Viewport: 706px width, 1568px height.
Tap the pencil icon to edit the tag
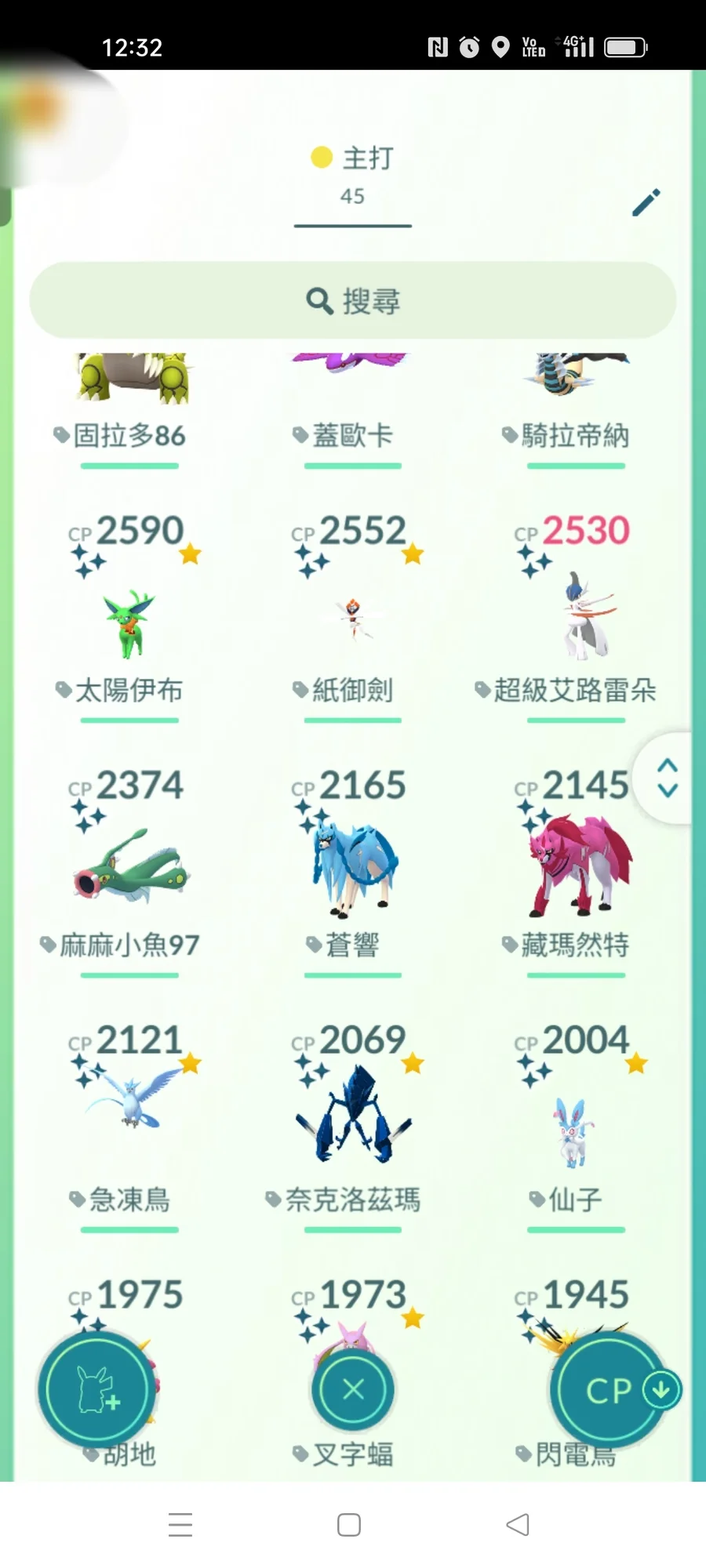pyautogui.click(x=646, y=202)
